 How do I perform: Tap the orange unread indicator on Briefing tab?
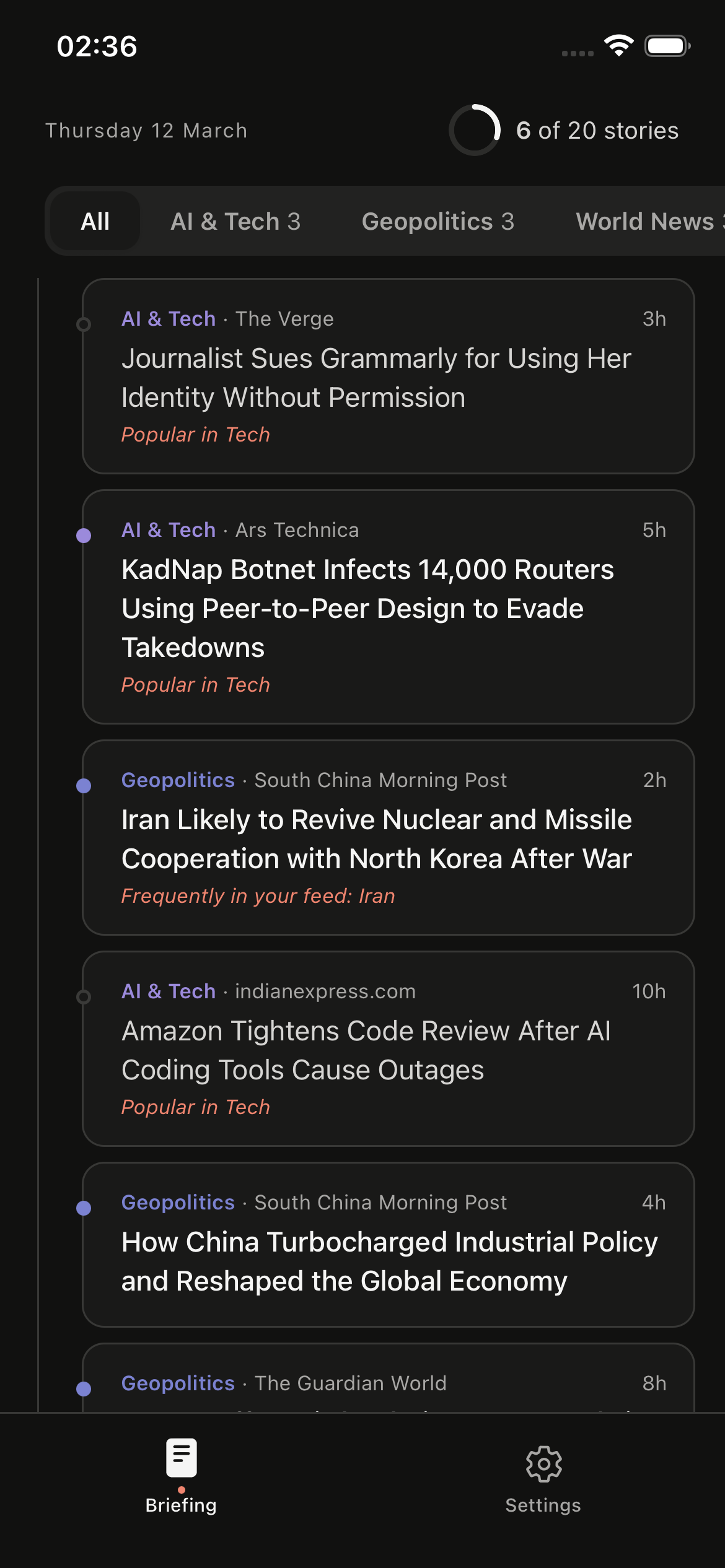click(x=181, y=1491)
